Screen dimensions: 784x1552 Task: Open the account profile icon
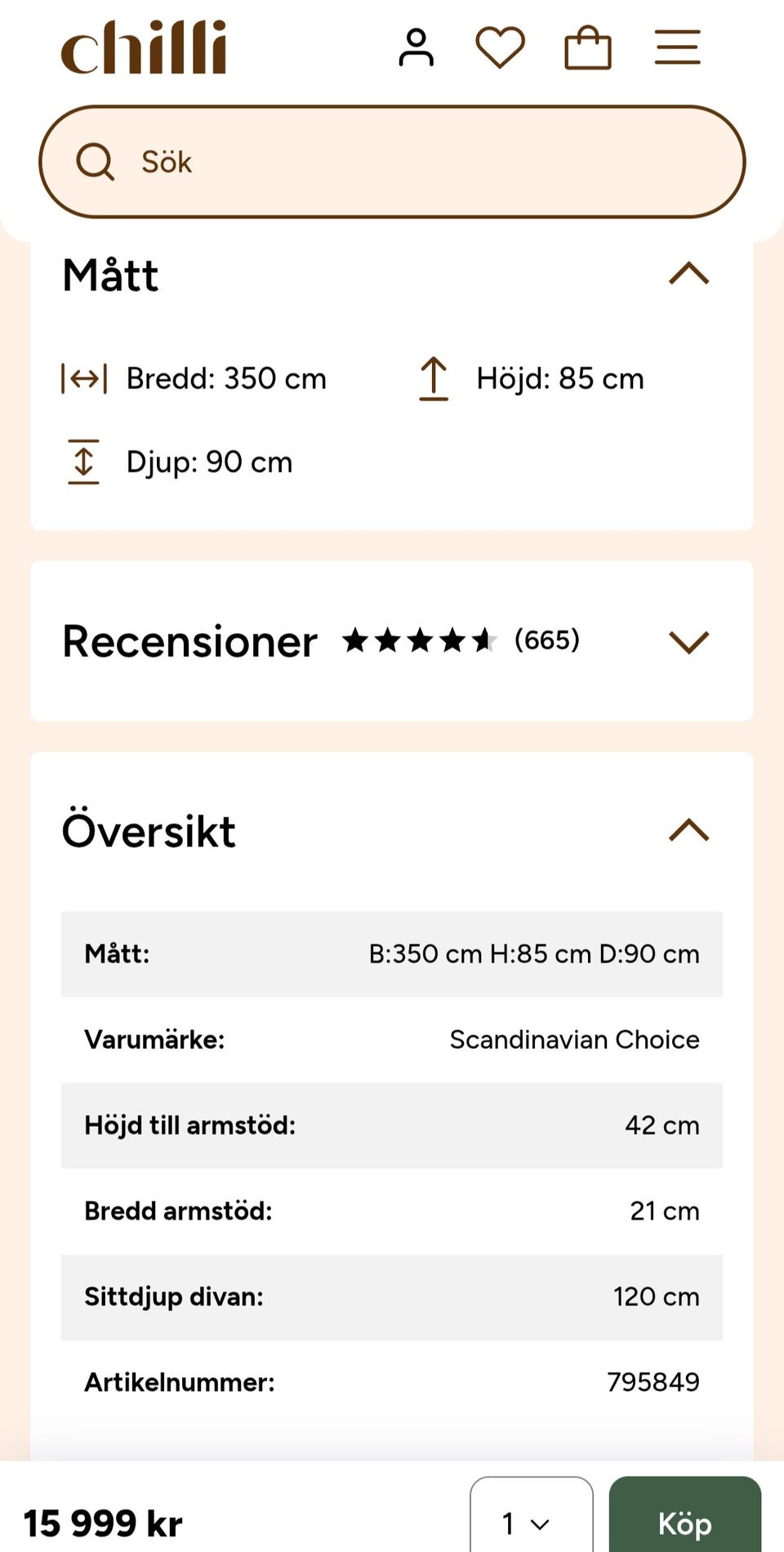416,47
